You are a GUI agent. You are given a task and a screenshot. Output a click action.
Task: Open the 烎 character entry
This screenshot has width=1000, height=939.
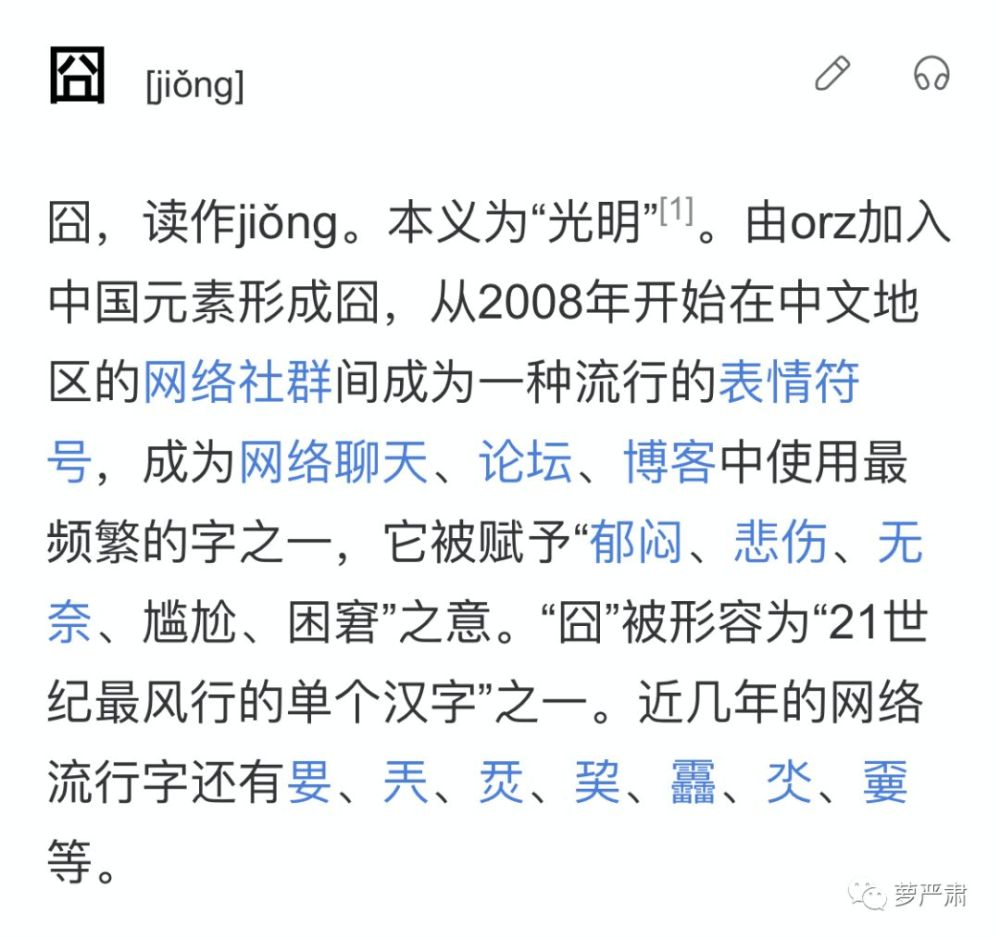click(501, 782)
